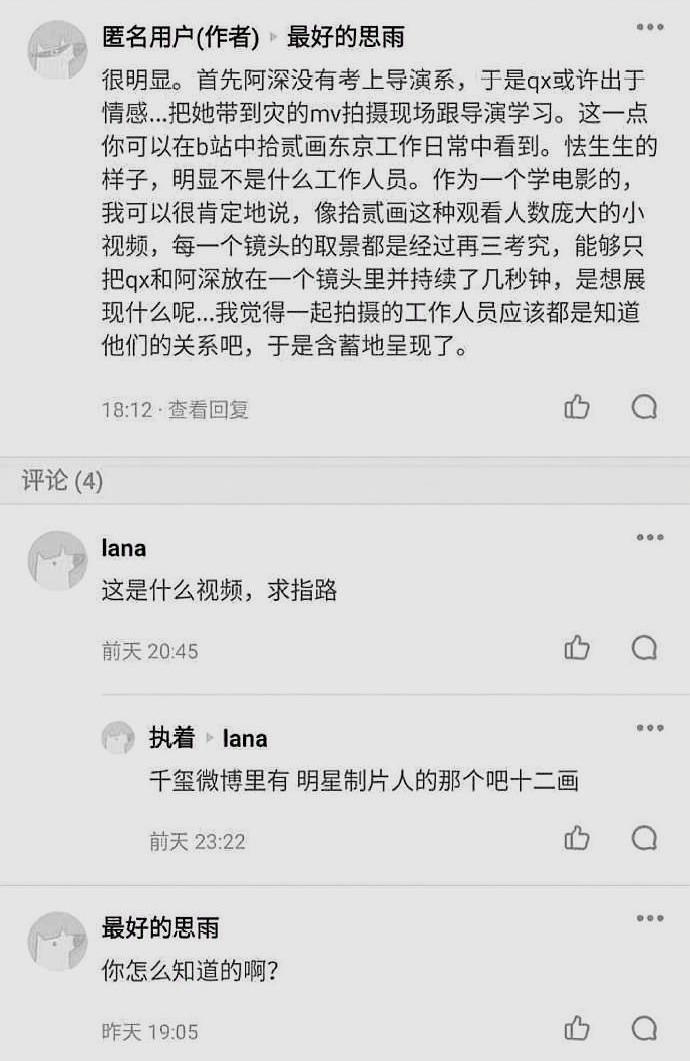Open lana's profile avatar
This screenshot has width=690, height=1061.
58,561
